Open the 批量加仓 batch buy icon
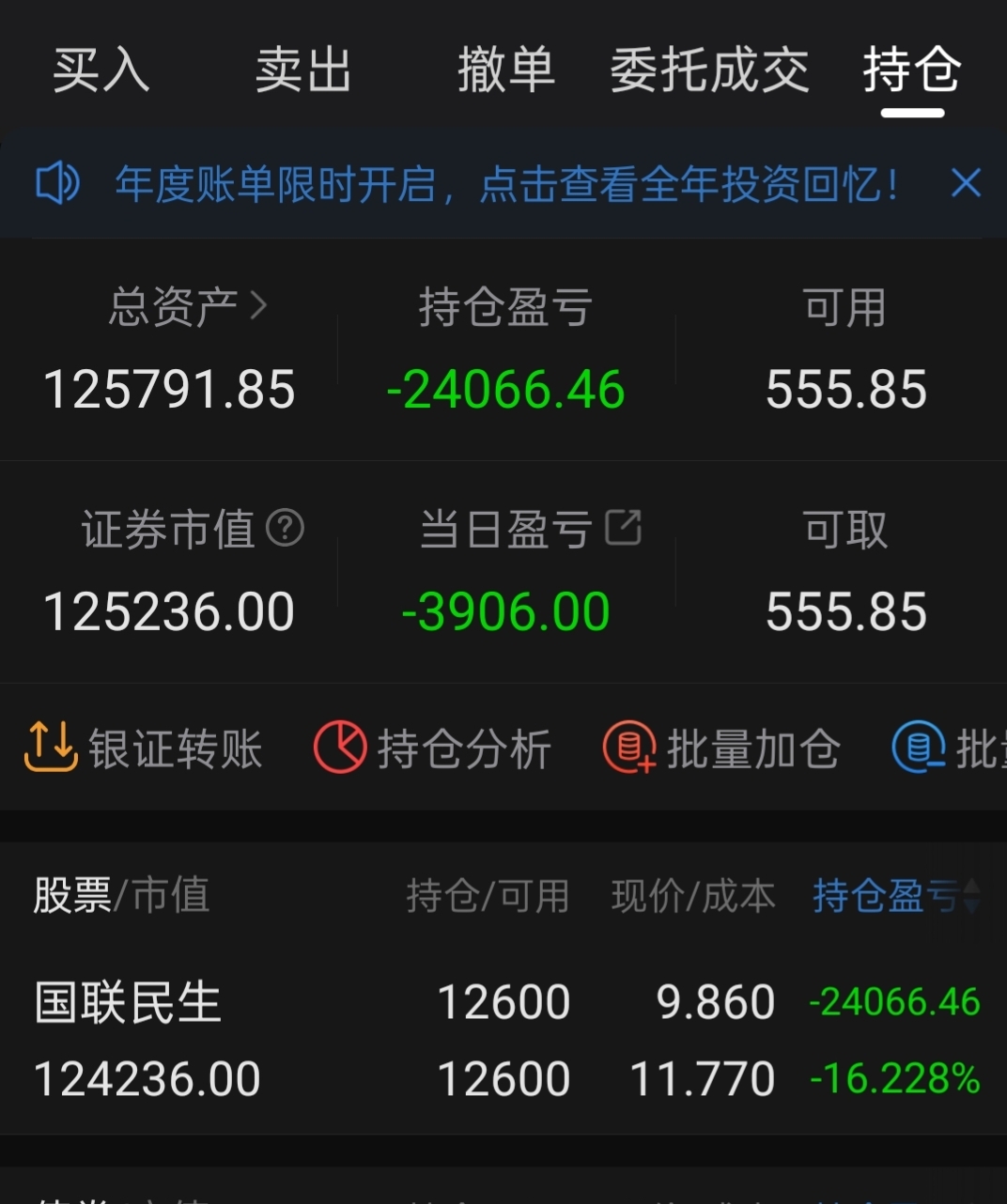The width and height of the screenshot is (1007, 1204). coord(631,747)
